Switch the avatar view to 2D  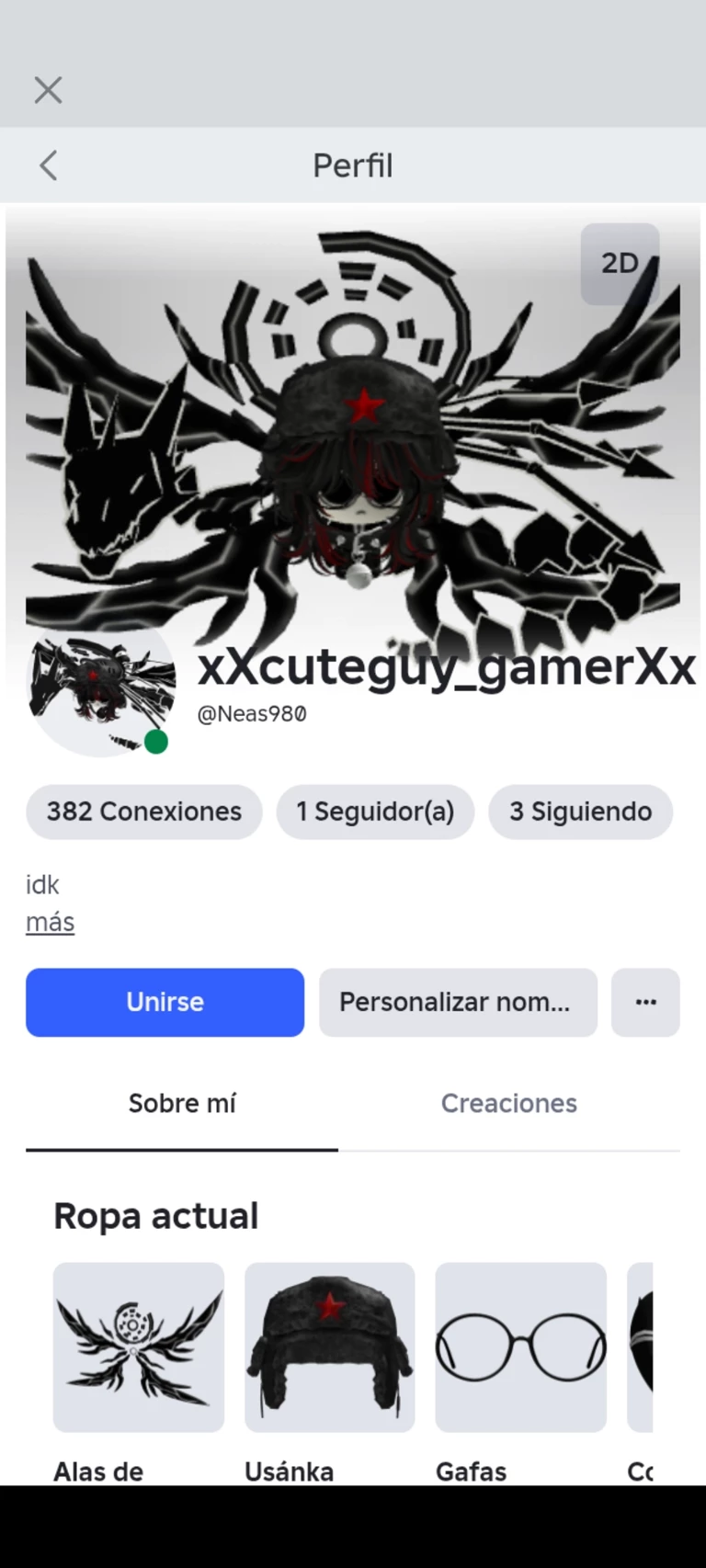tap(620, 264)
